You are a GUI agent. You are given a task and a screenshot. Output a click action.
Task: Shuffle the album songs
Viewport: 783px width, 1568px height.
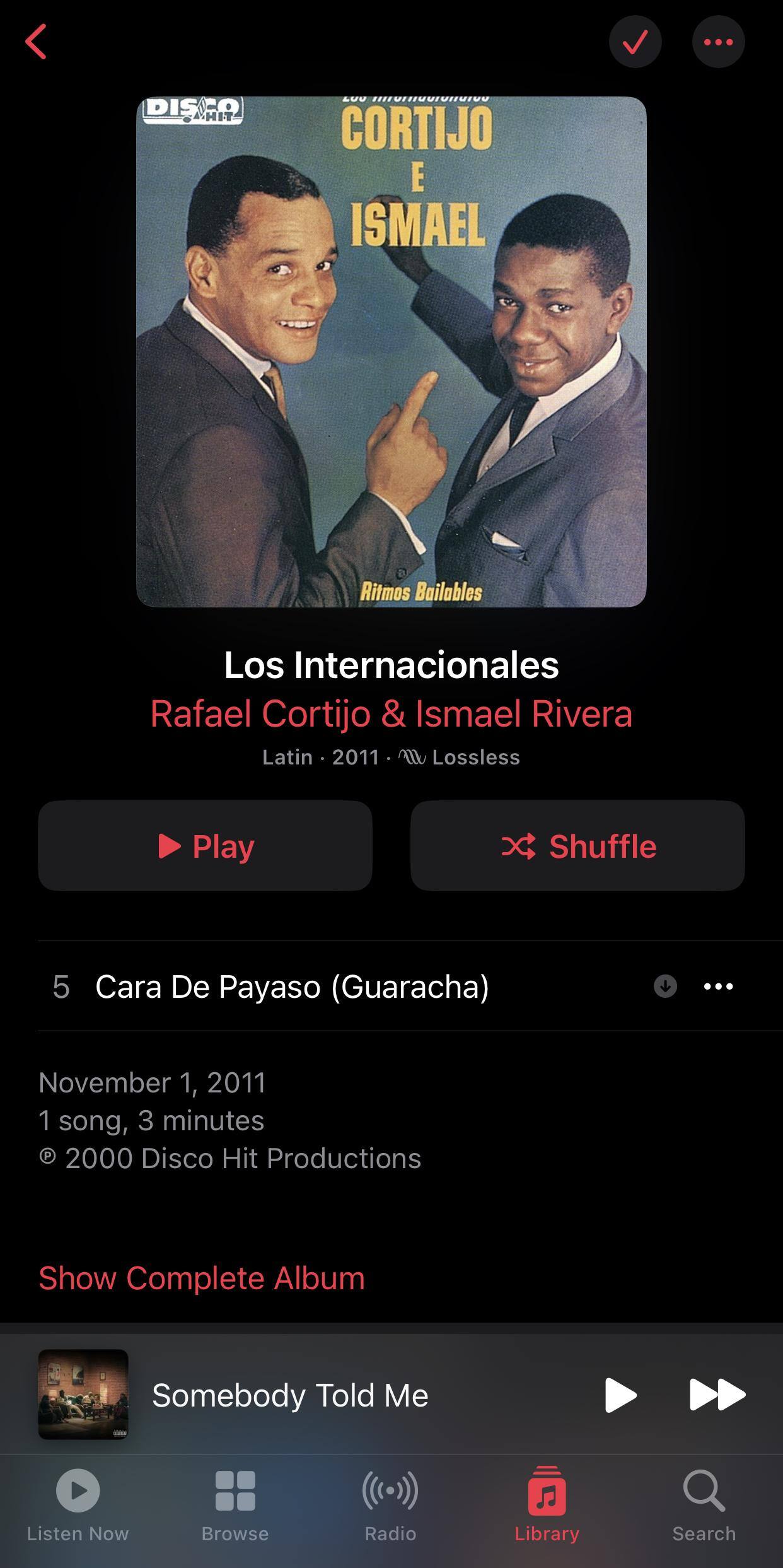pos(577,846)
